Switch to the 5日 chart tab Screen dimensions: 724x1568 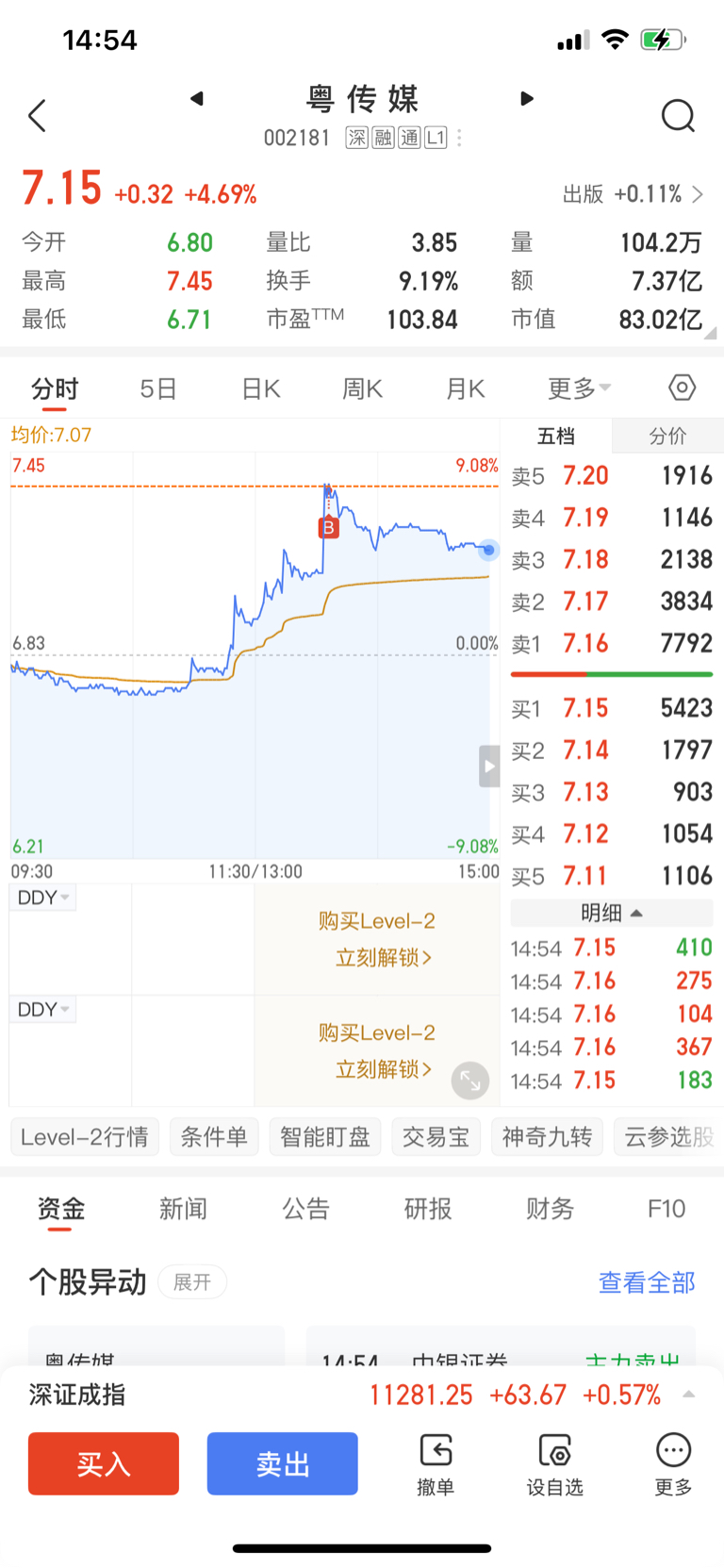pyautogui.click(x=158, y=388)
